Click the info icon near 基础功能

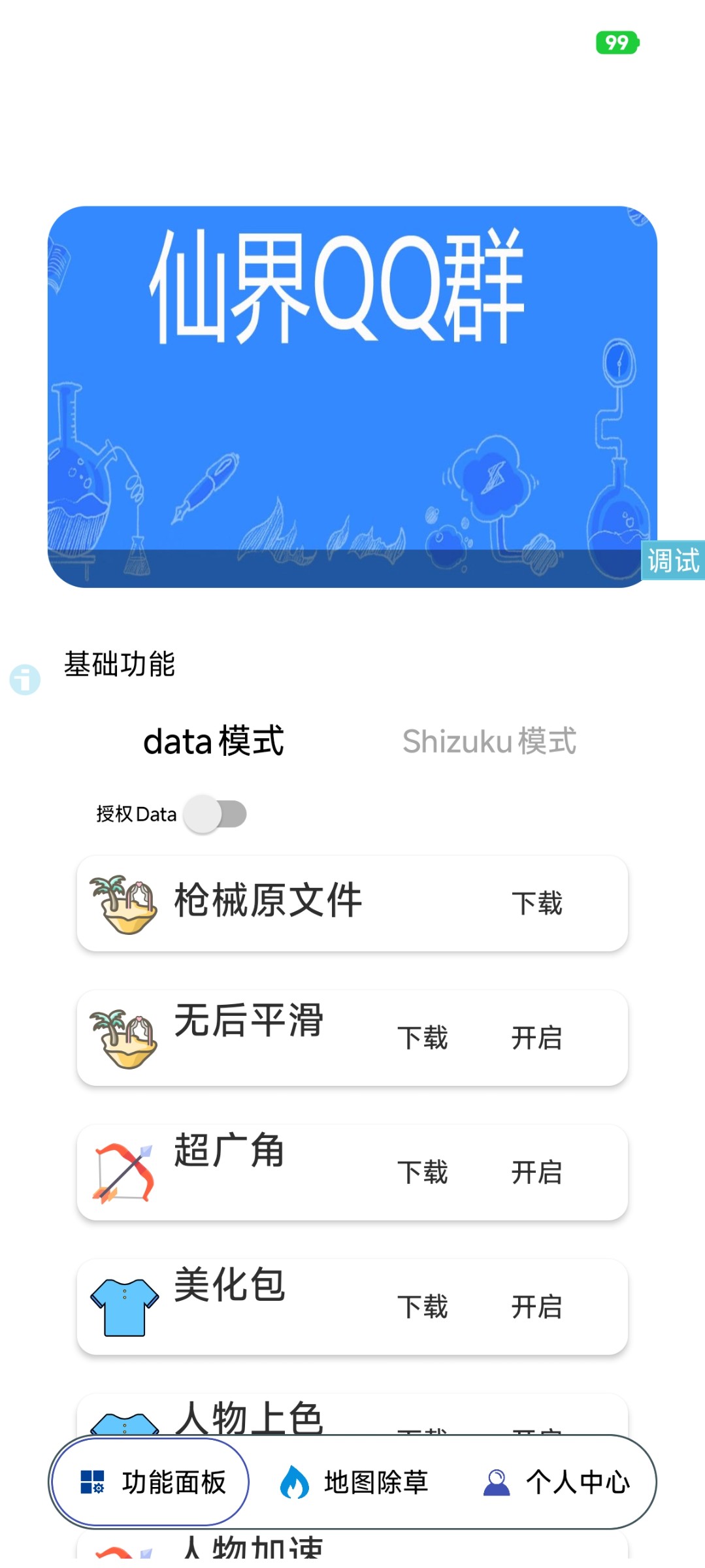[24, 681]
